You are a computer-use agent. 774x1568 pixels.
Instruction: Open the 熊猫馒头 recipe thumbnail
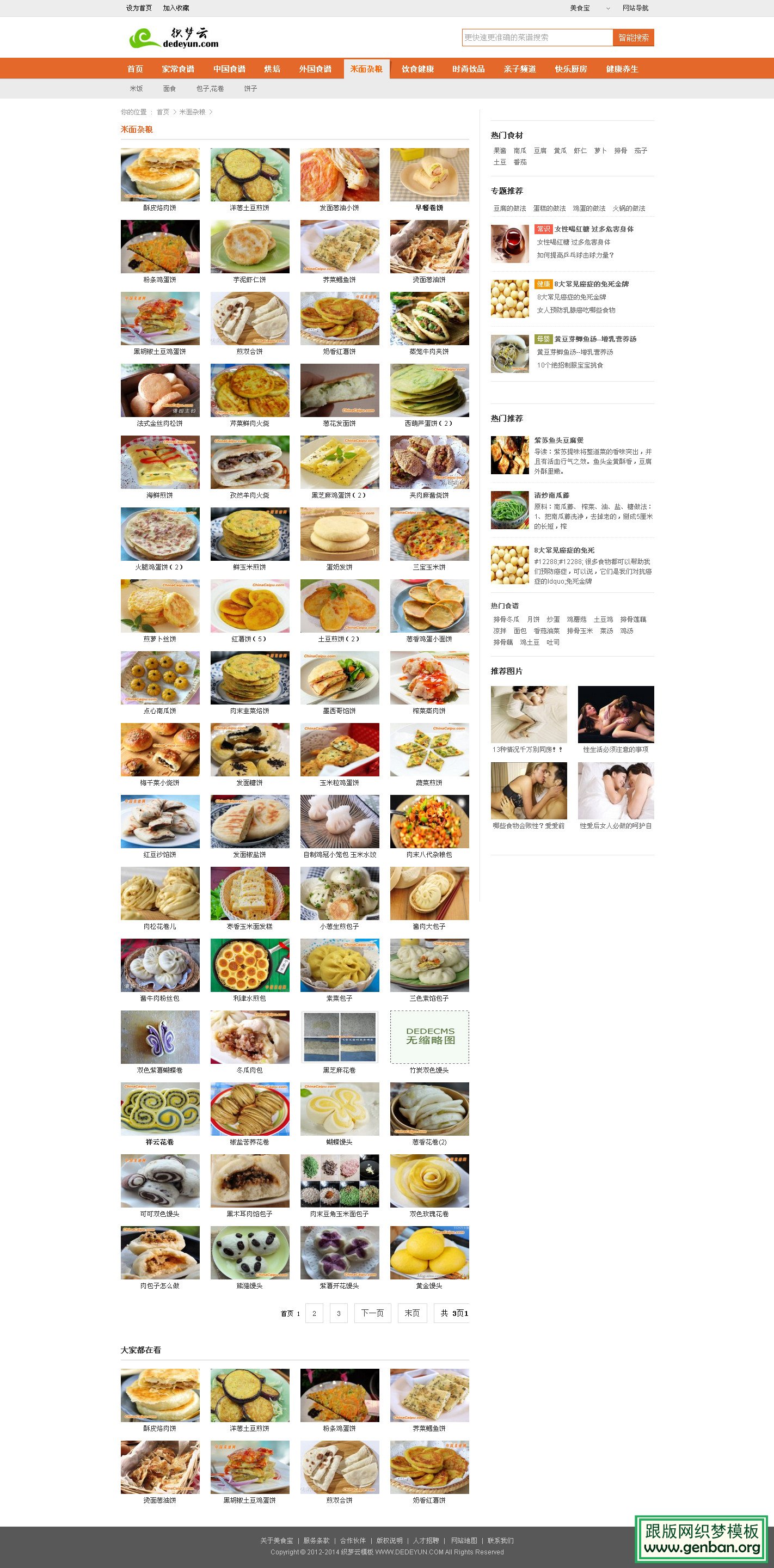click(x=249, y=1252)
